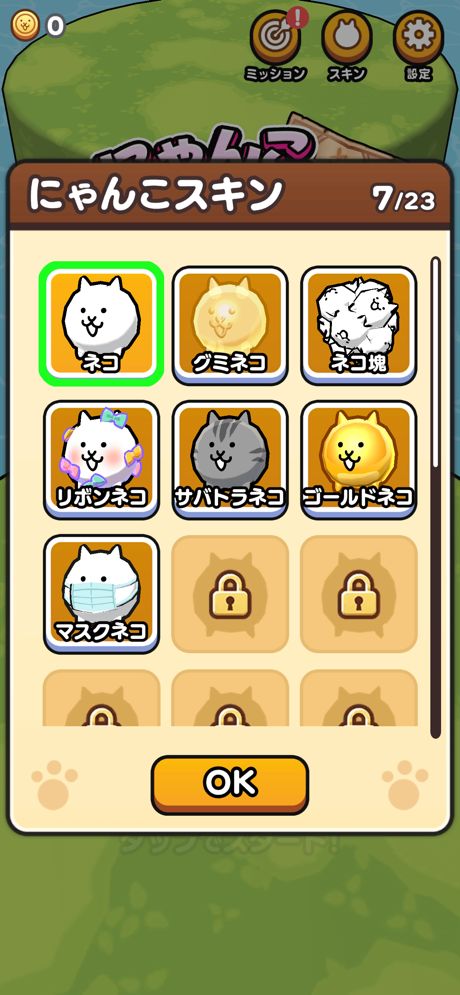This screenshot has height=995, width=460.
Task: Open the スキン button in top bar
Action: 346,46
